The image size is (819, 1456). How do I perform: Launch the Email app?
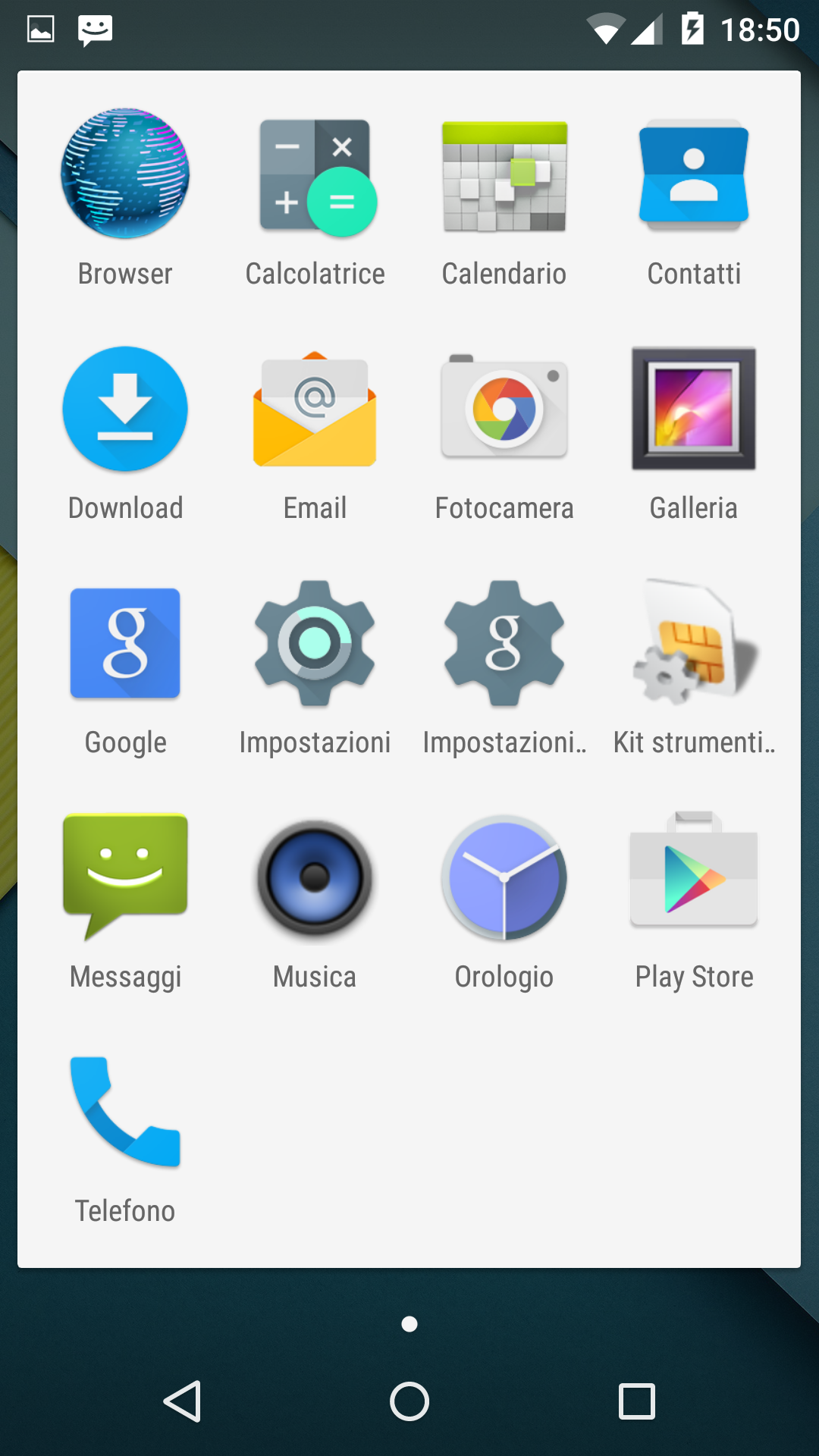[315, 409]
